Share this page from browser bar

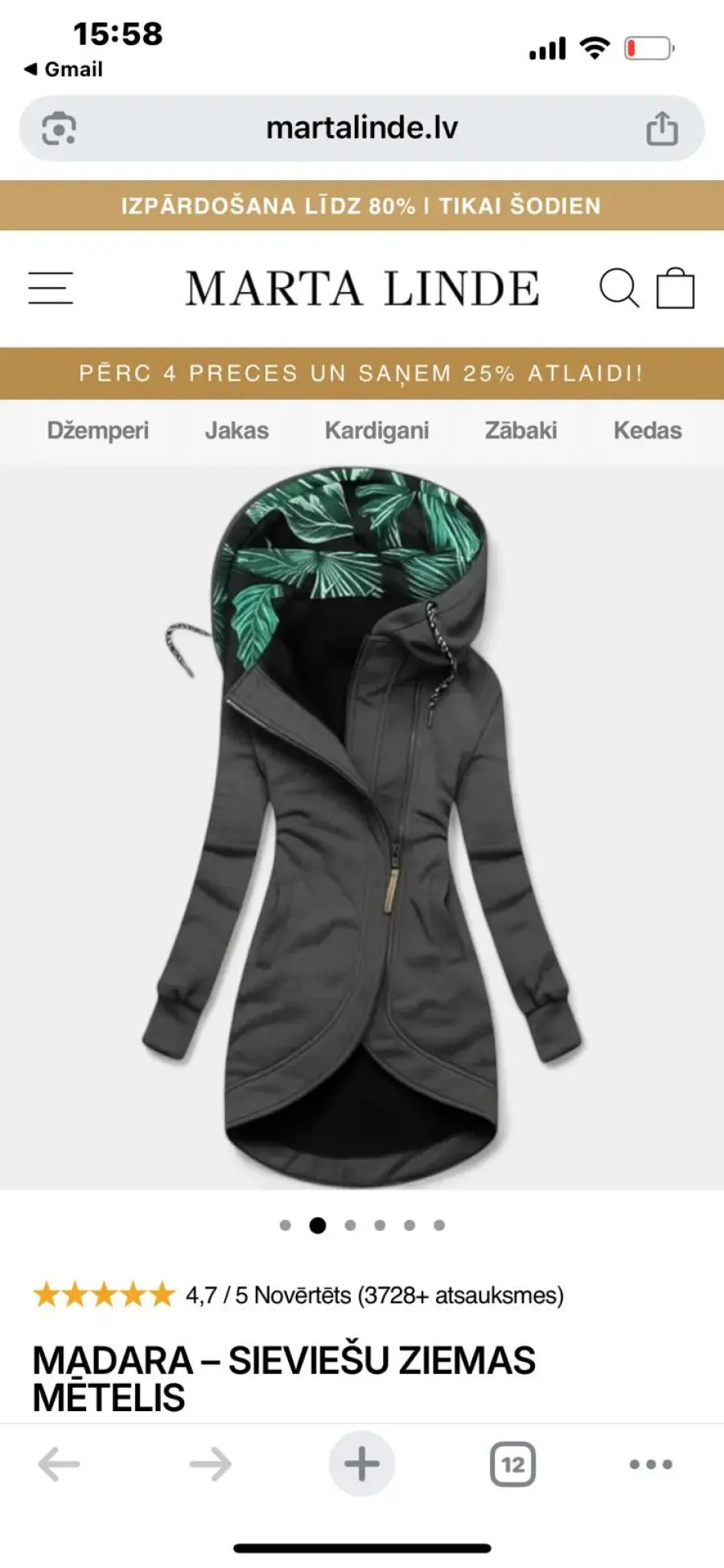pyautogui.click(x=662, y=129)
